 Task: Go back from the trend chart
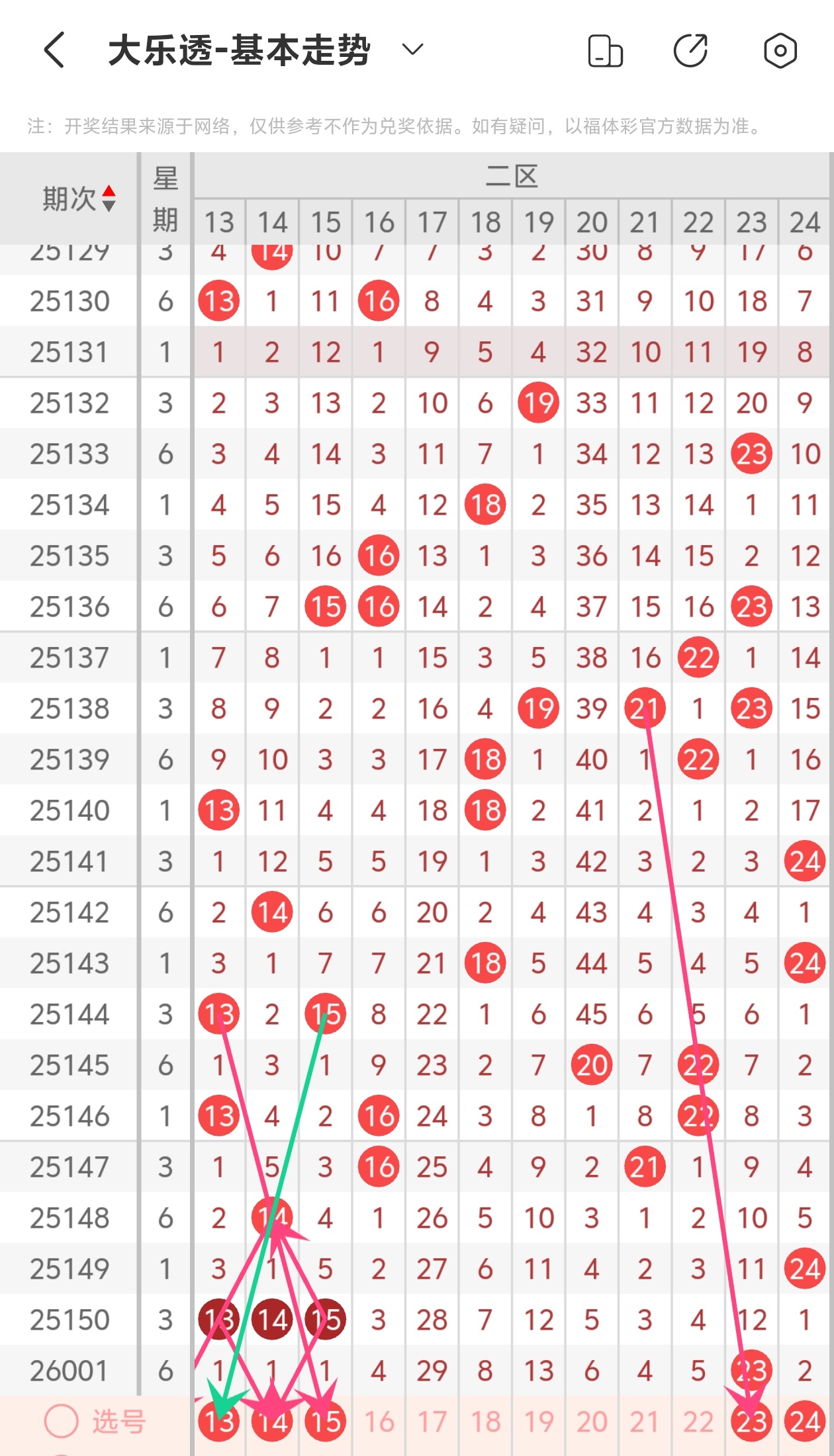pyautogui.click(x=54, y=50)
